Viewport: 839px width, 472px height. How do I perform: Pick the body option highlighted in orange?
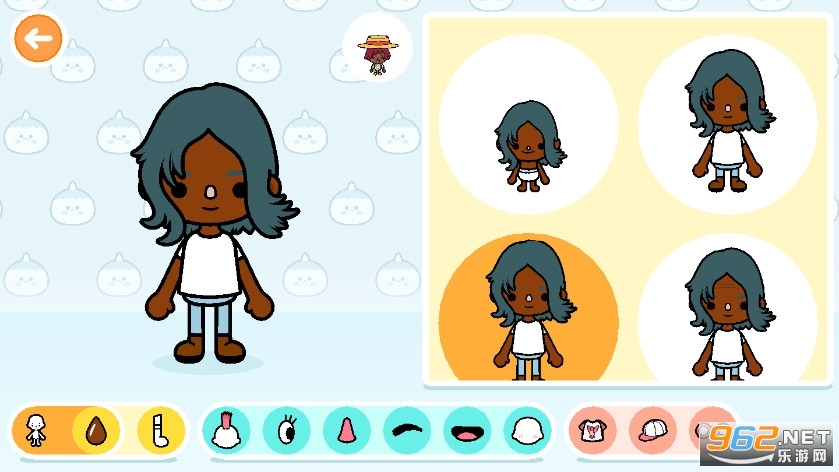(528, 312)
